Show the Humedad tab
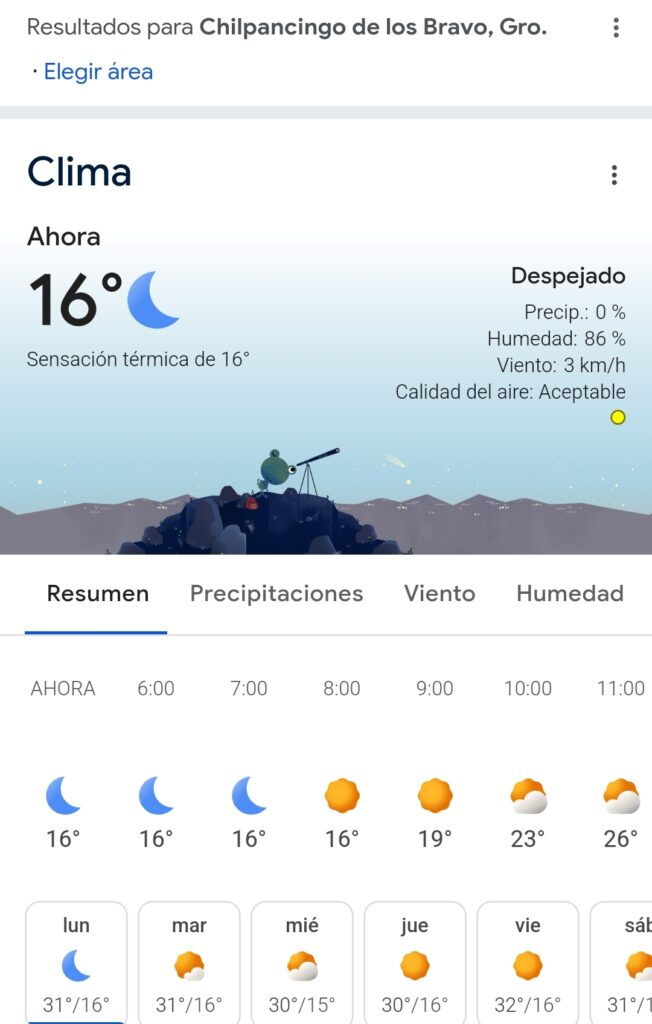652x1024 pixels. point(569,594)
